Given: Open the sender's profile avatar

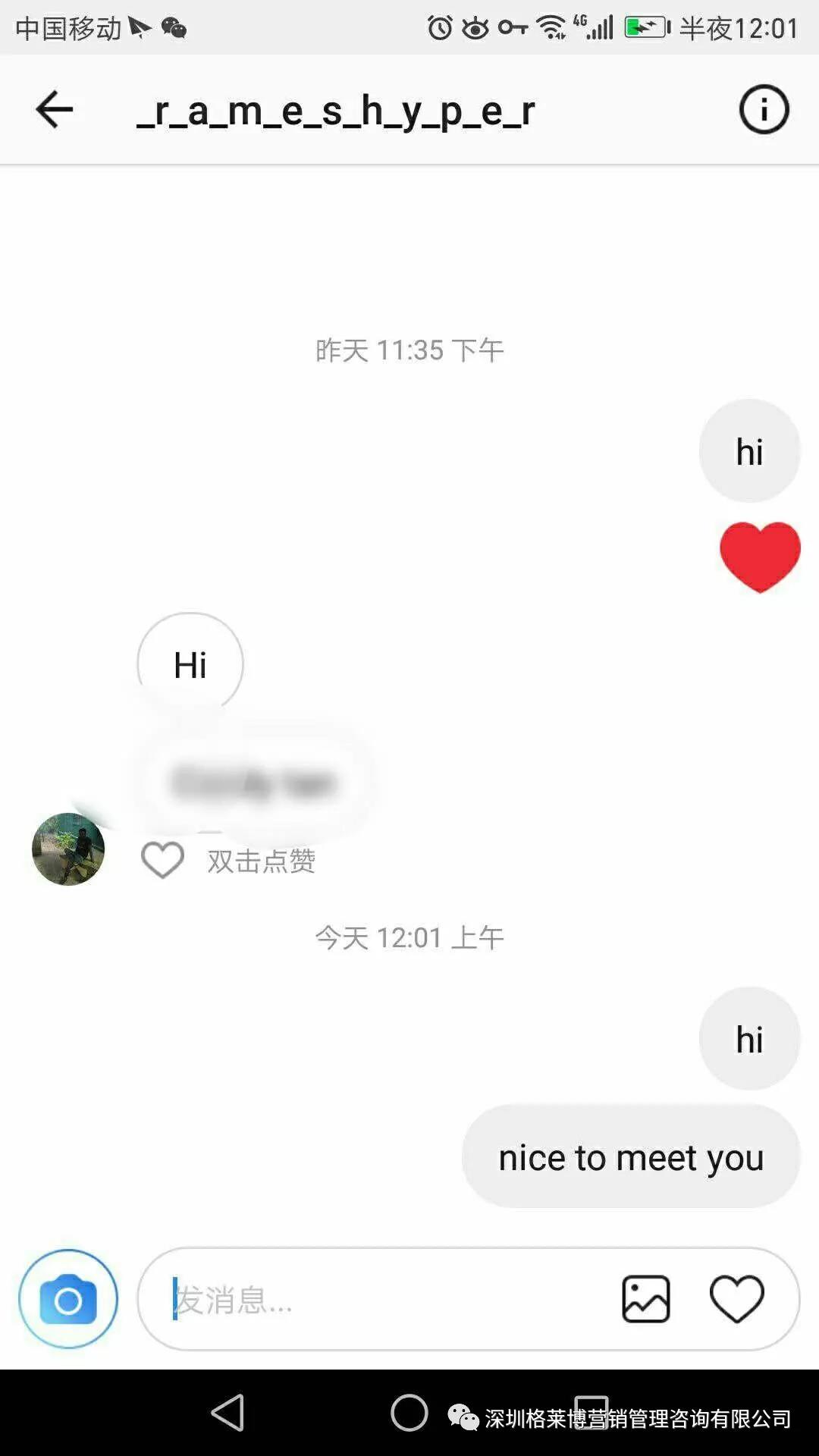Looking at the screenshot, I should [x=68, y=849].
